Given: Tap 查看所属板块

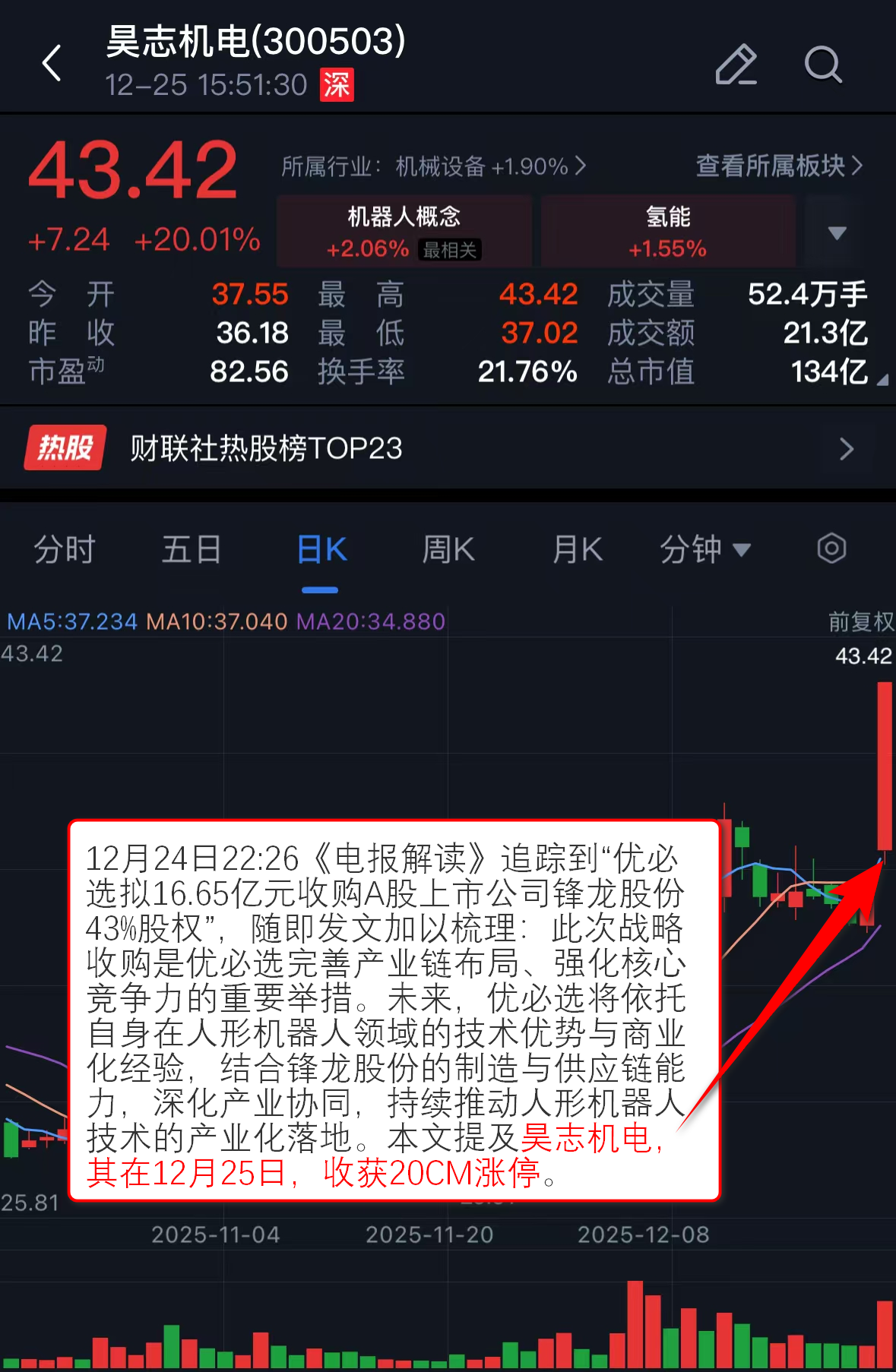Looking at the screenshot, I should tap(778, 166).
